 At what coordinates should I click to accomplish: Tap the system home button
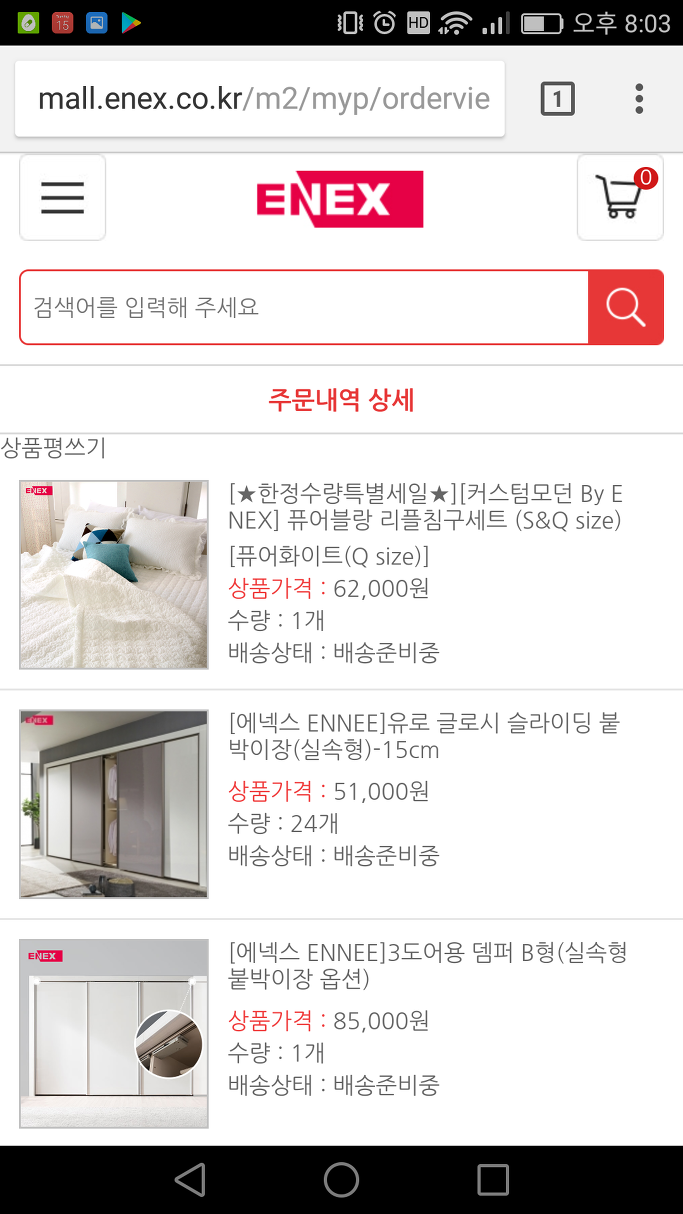point(341,1180)
